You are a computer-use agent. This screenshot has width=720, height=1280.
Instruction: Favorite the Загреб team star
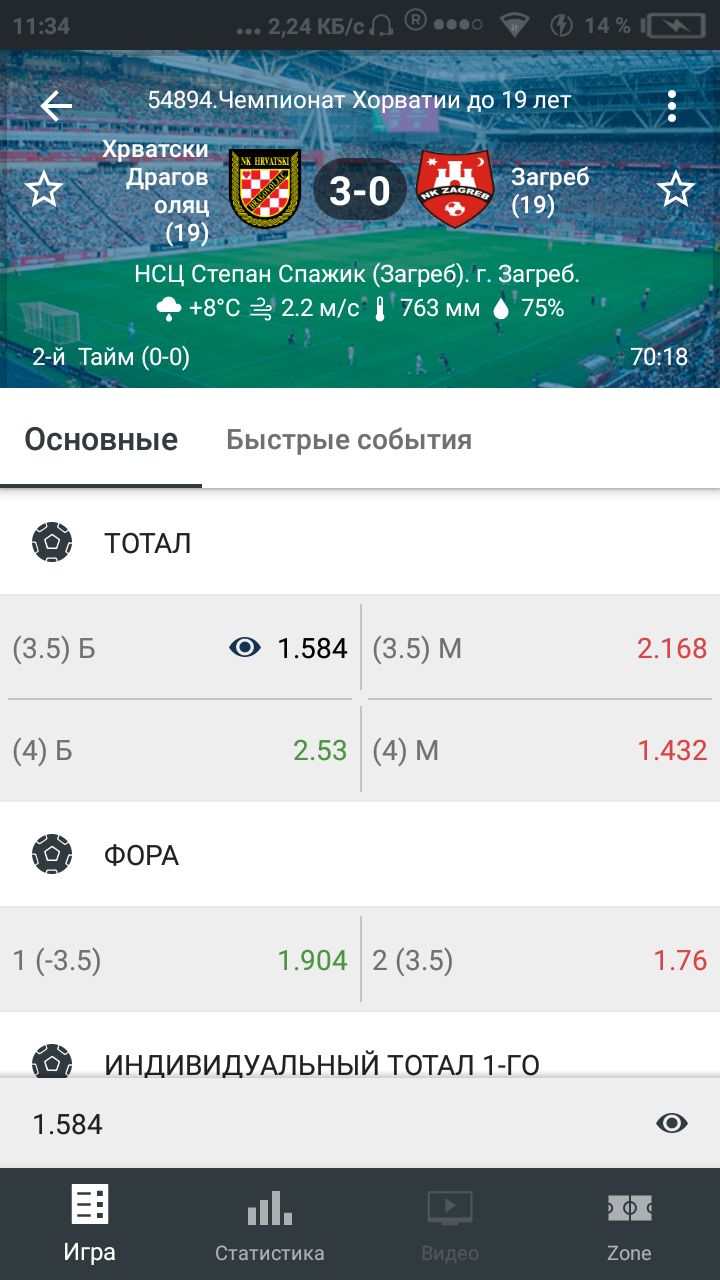click(677, 189)
